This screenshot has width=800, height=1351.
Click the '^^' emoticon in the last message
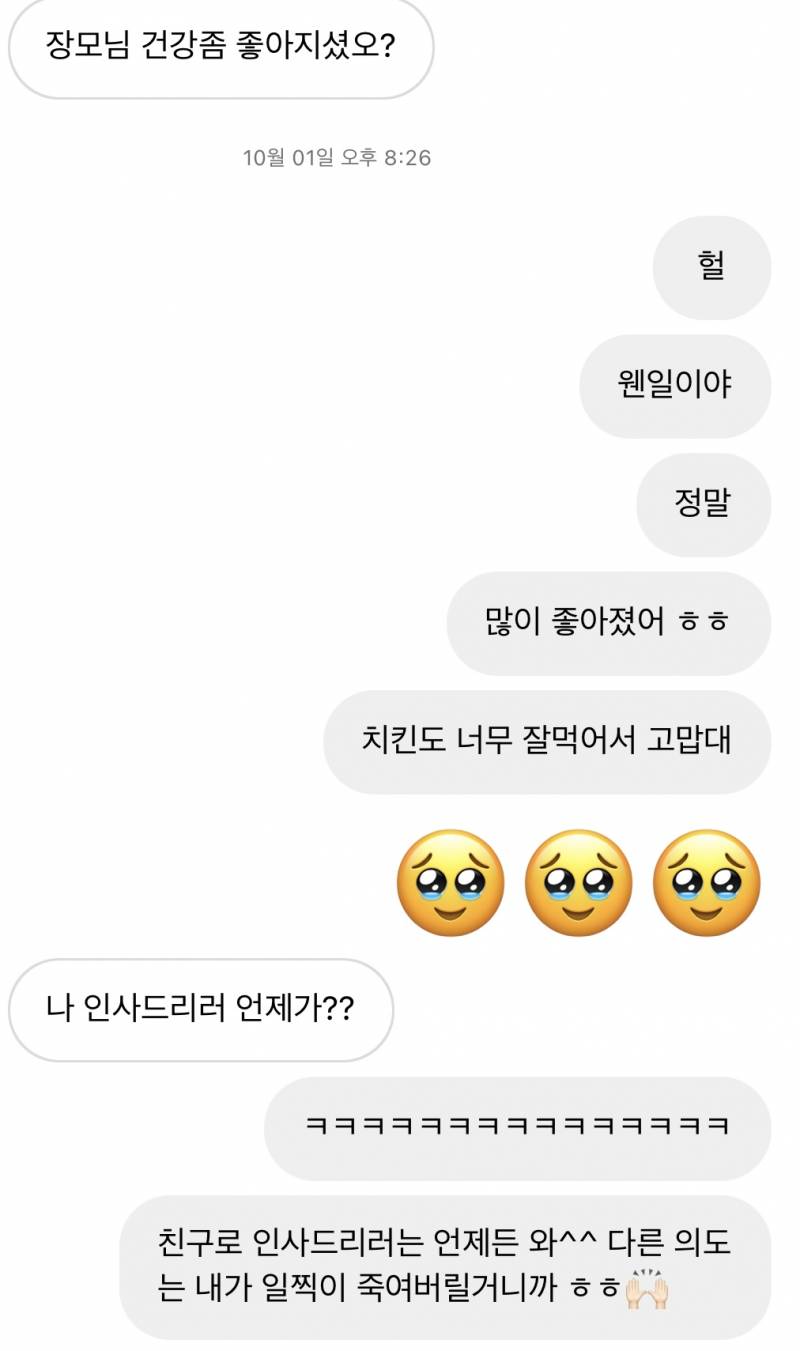[575, 1241]
